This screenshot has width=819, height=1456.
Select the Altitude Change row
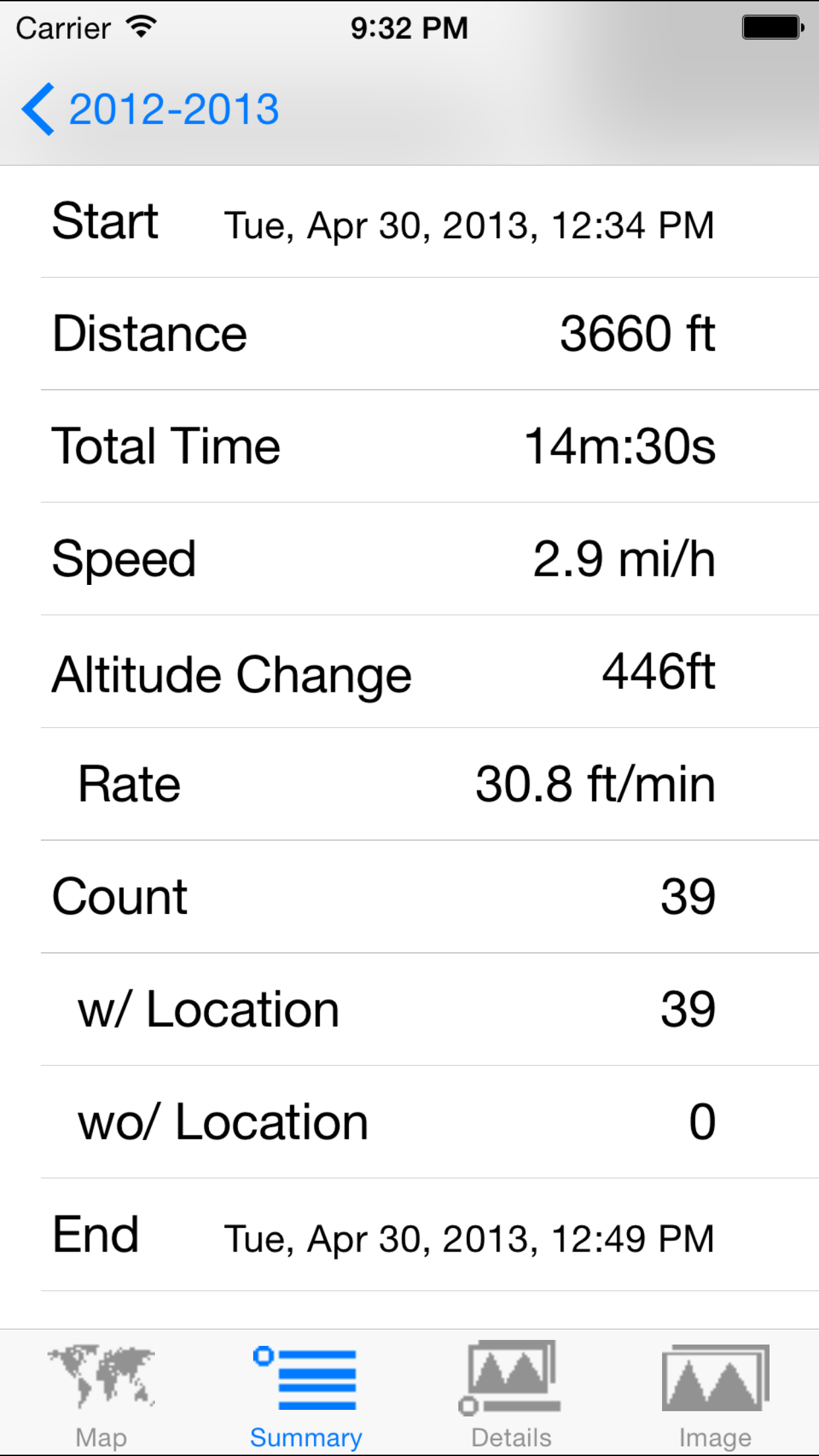(x=409, y=673)
